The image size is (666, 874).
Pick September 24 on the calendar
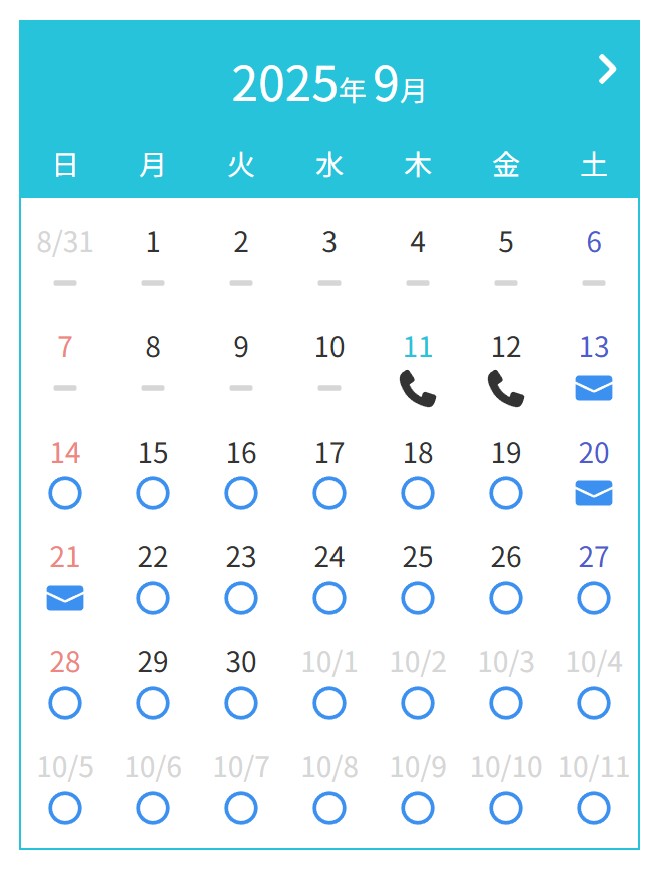pos(329,598)
